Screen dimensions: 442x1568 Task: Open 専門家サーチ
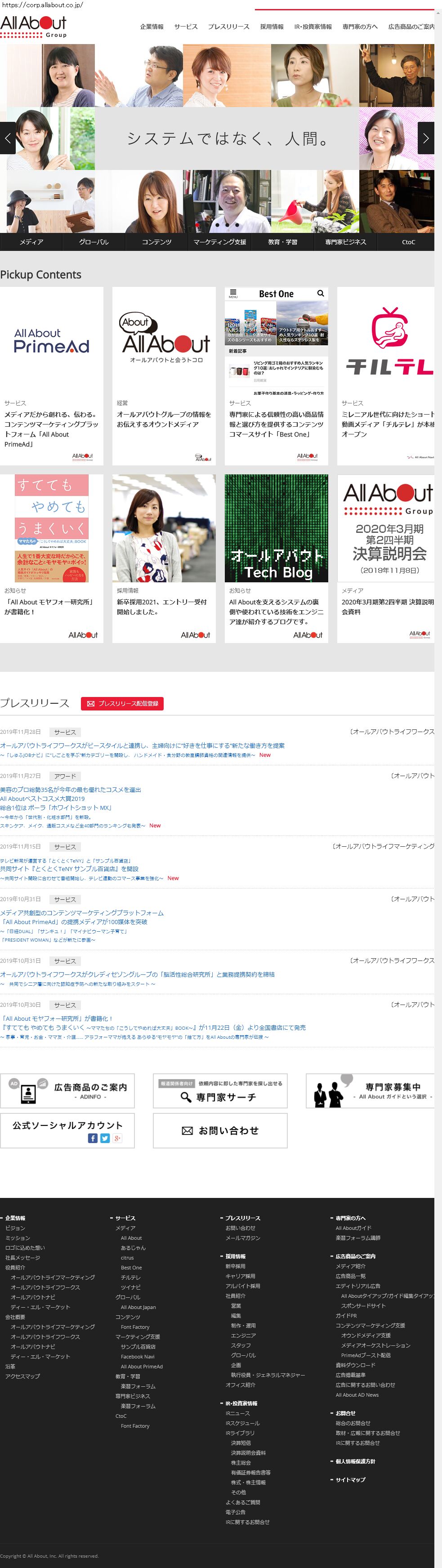pyautogui.click(x=220, y=1091)
